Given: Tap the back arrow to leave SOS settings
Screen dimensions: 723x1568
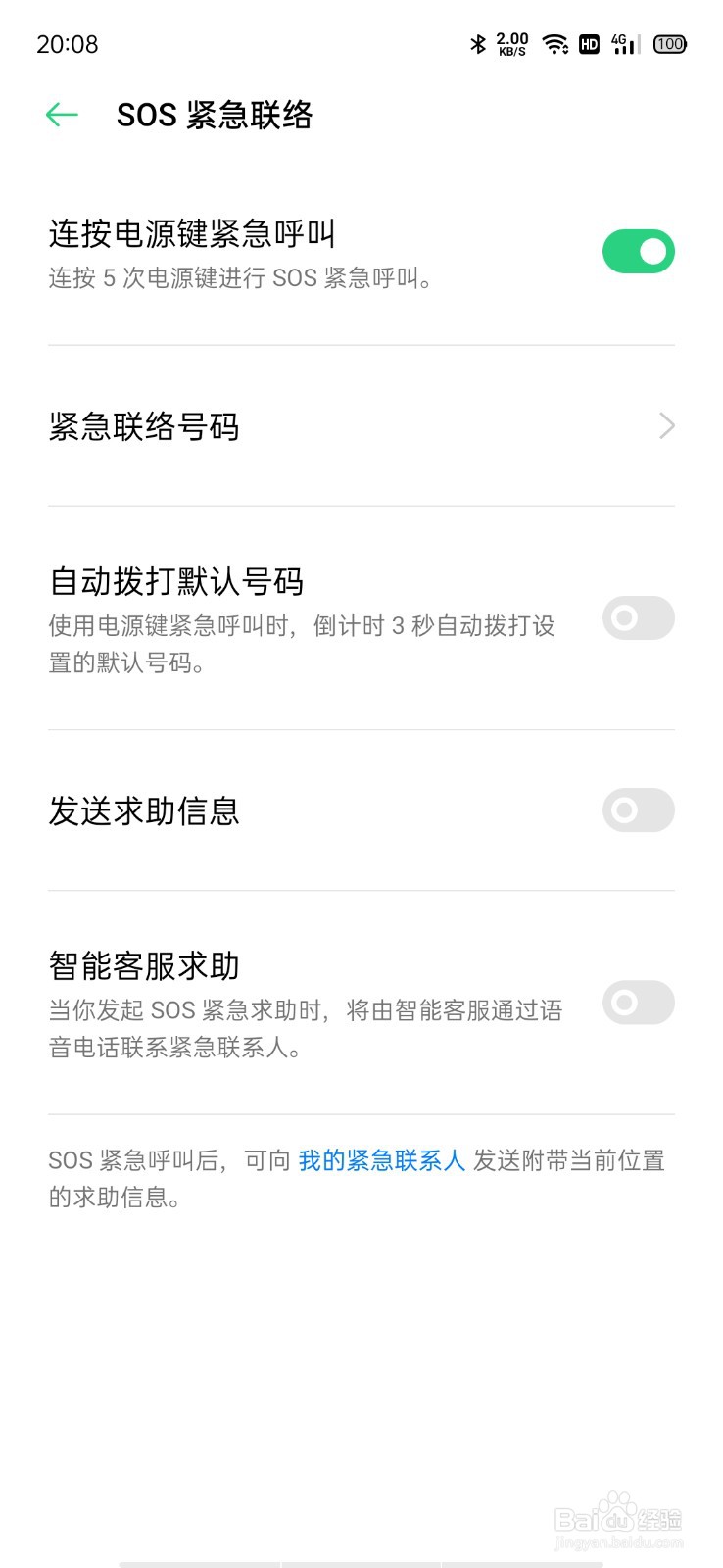Looking at the screenshot, I should pyautogui.click(x=61, y=115).
